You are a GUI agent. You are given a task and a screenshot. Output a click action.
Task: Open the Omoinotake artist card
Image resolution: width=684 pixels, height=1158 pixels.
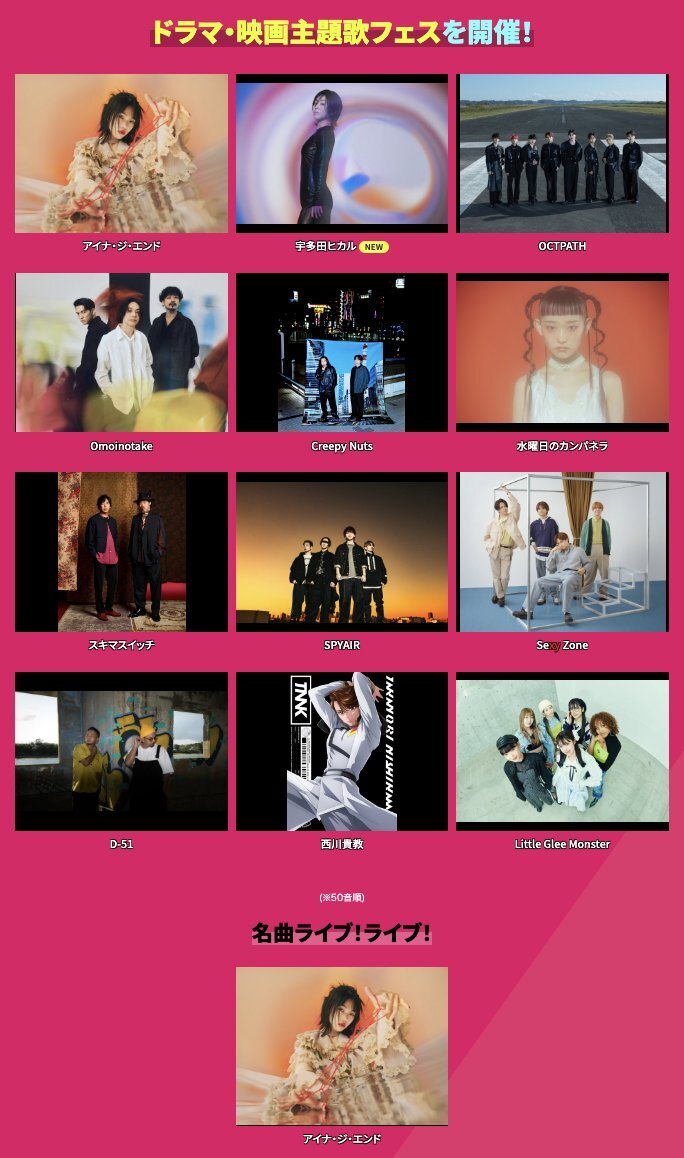(x=121, y=363)
